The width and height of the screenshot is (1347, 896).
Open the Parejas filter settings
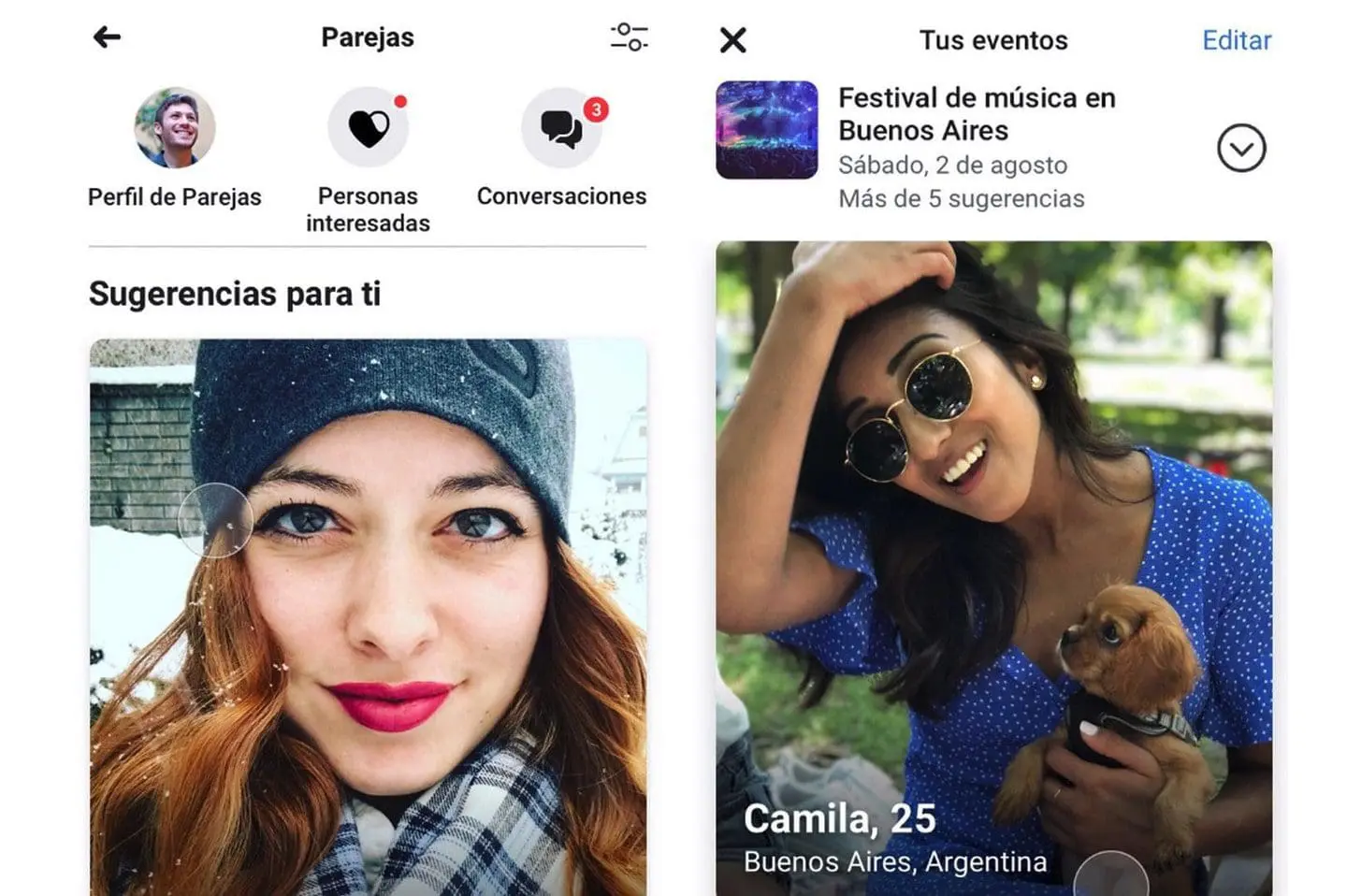(x=629, y=37)
